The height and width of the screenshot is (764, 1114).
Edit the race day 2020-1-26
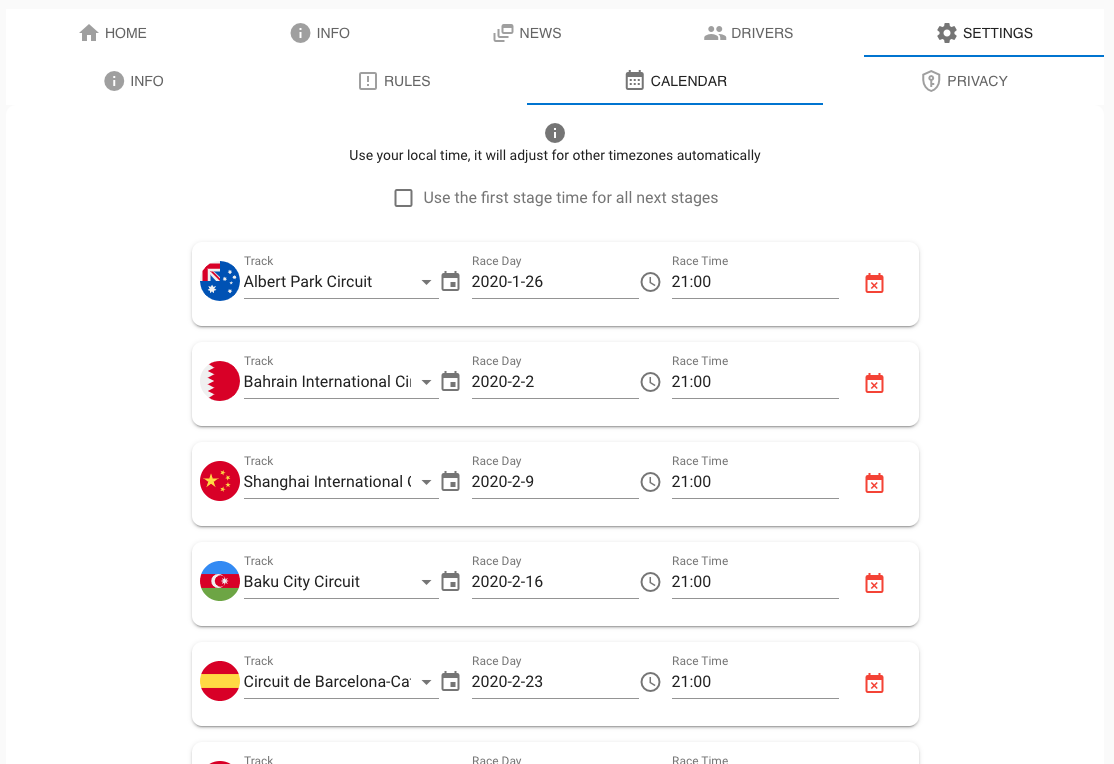tap(554, 282)
